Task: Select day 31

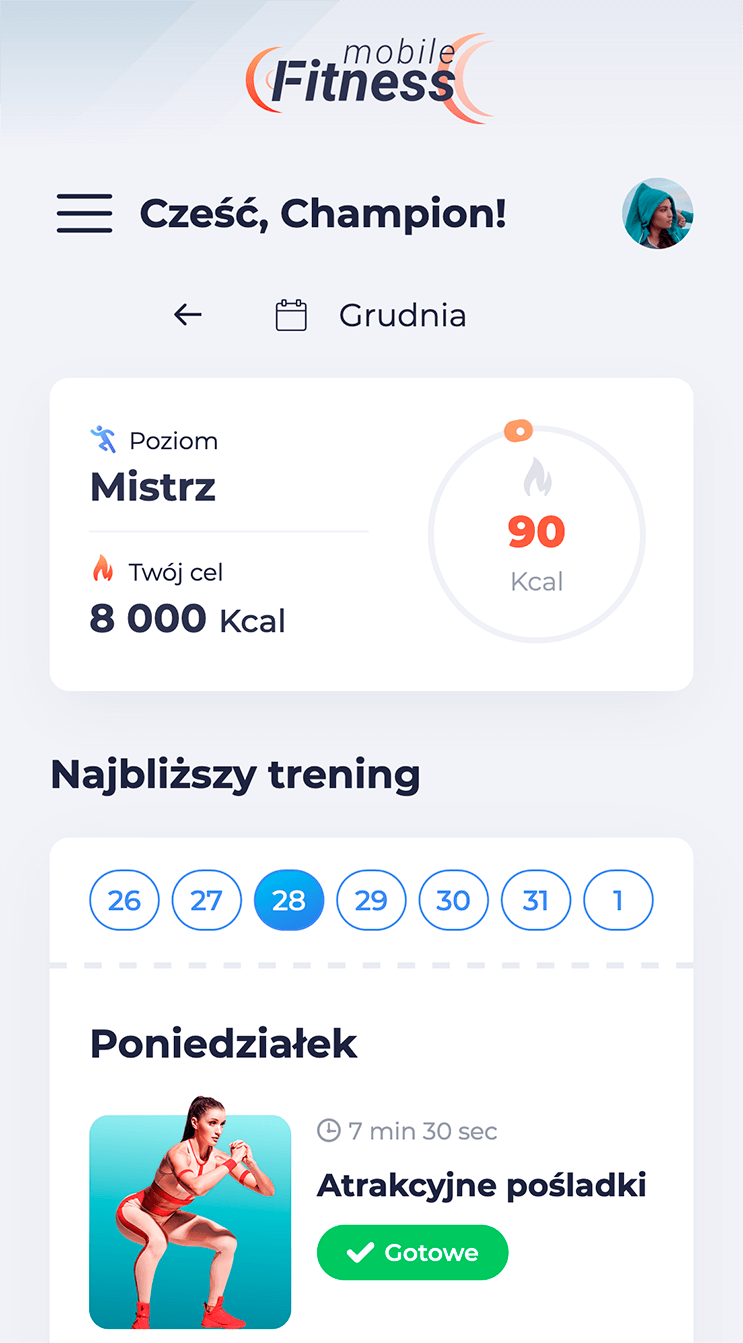Action: (536, 901)
